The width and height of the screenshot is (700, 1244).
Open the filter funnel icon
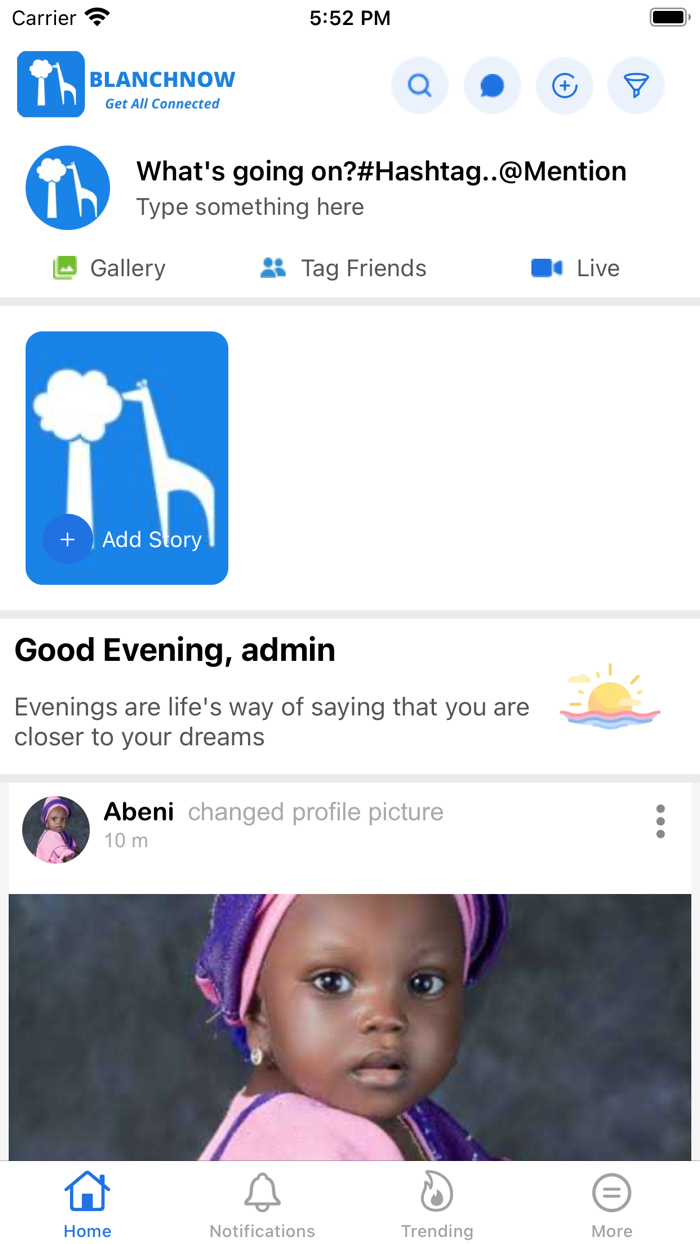click(x=637, y=86)
